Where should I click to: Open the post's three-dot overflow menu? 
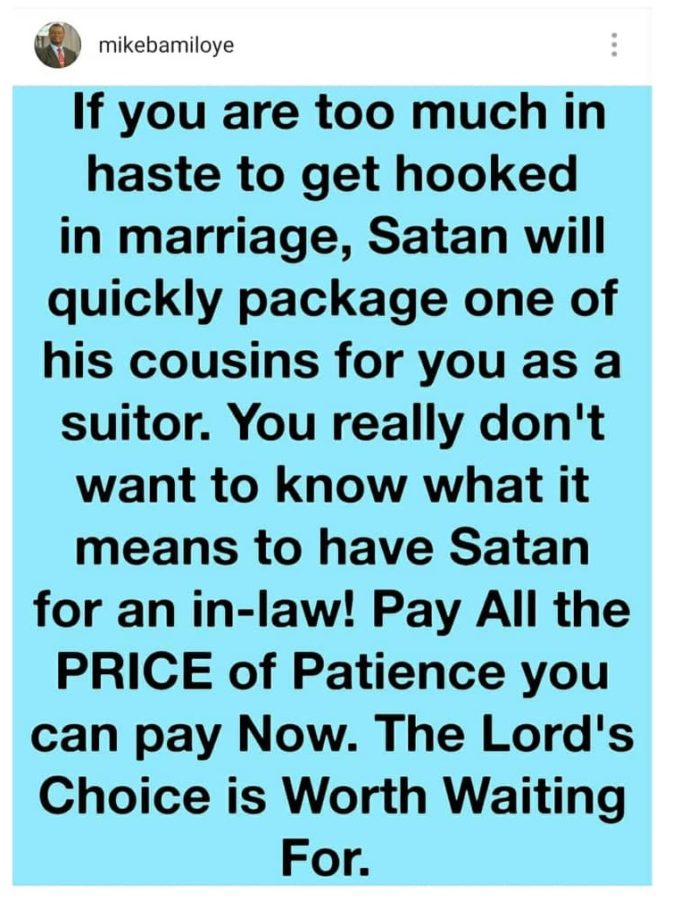tap(614, 46)
